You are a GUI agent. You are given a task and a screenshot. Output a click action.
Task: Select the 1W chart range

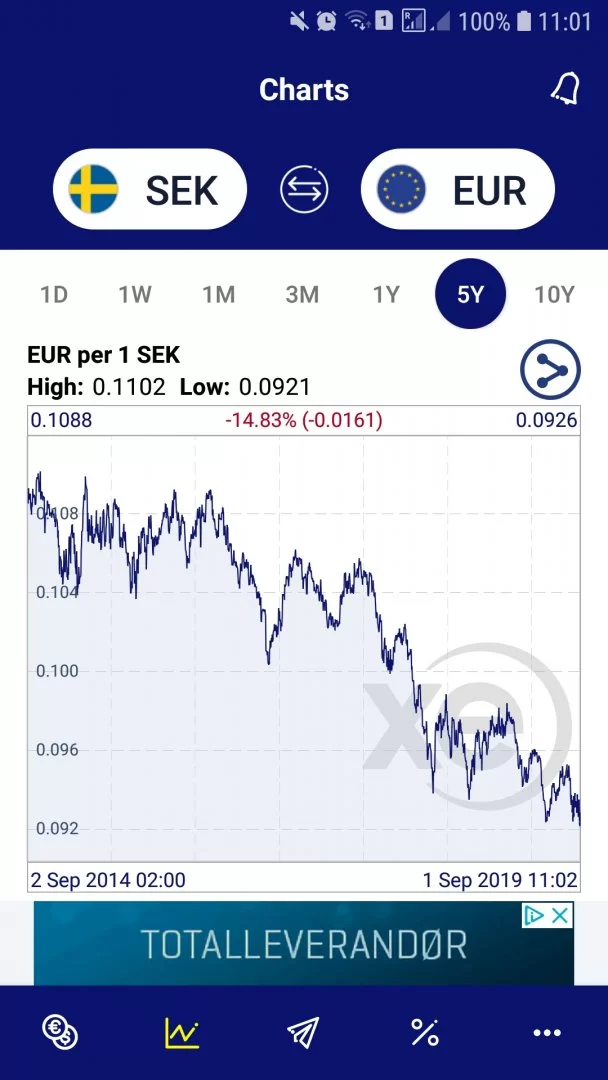(135, 294)
